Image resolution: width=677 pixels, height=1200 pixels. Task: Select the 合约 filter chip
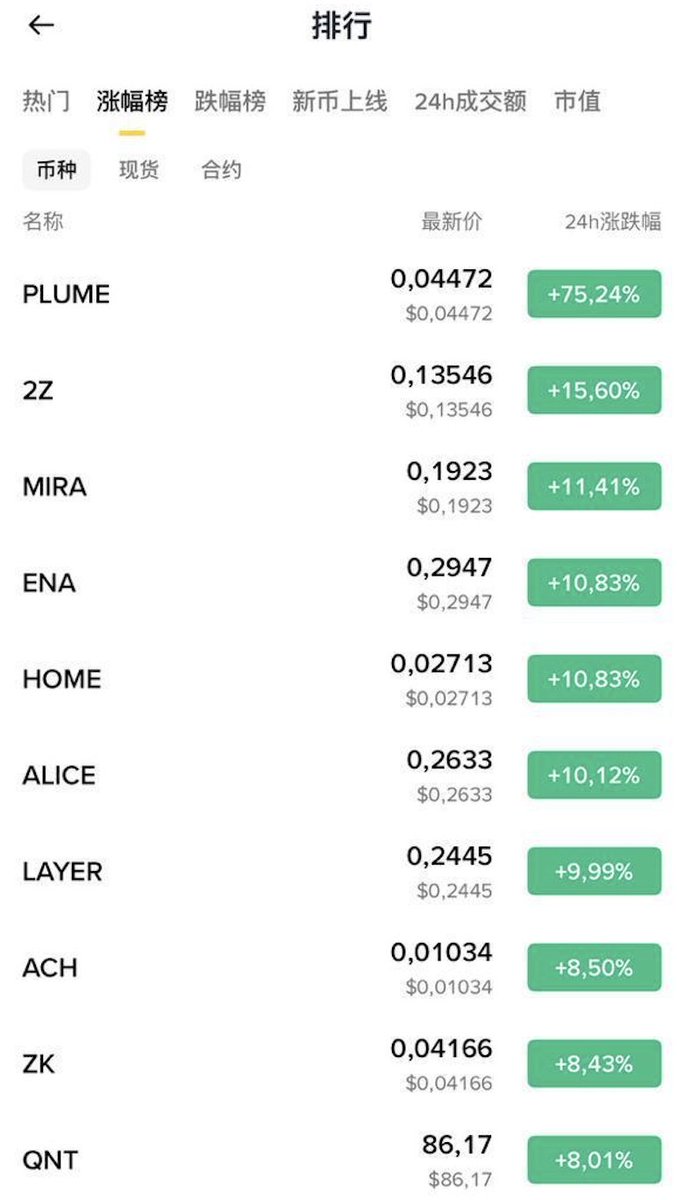(221, 170)
